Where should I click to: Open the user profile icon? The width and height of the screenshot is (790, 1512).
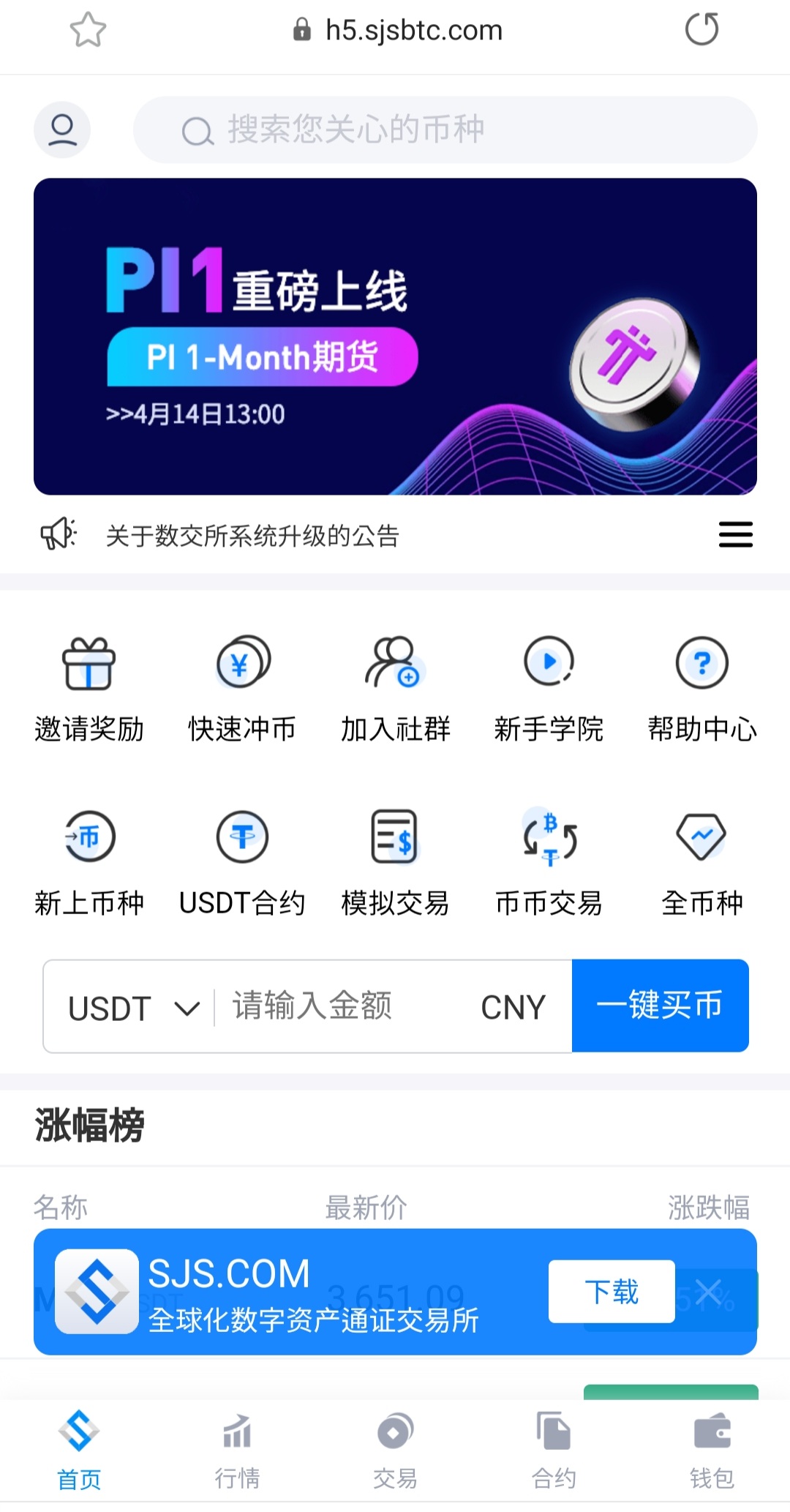(62, 130)
